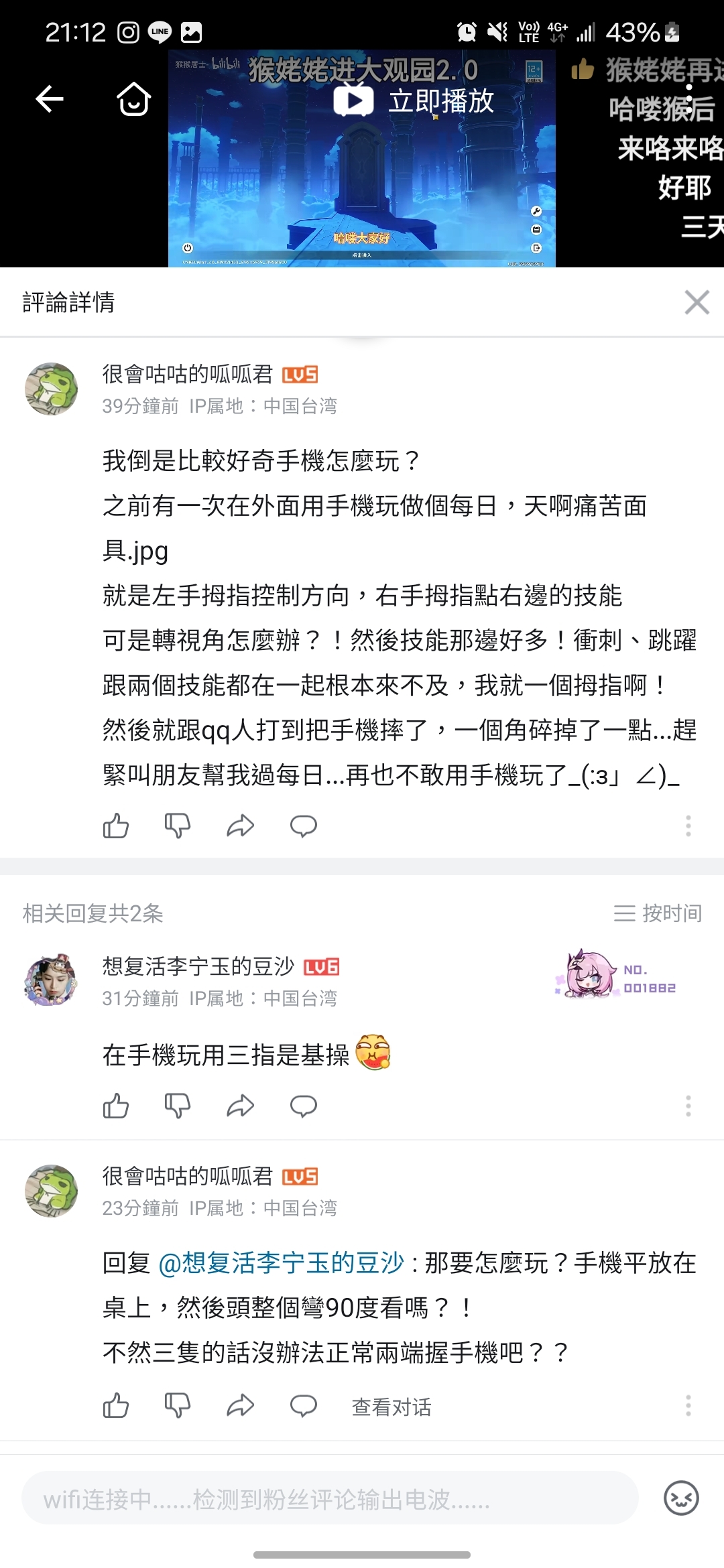Image resolution: width=724 pixels, height=1568 pixels.
Task: Tap 立即播放 to play the video
Action: click(414, 101)
